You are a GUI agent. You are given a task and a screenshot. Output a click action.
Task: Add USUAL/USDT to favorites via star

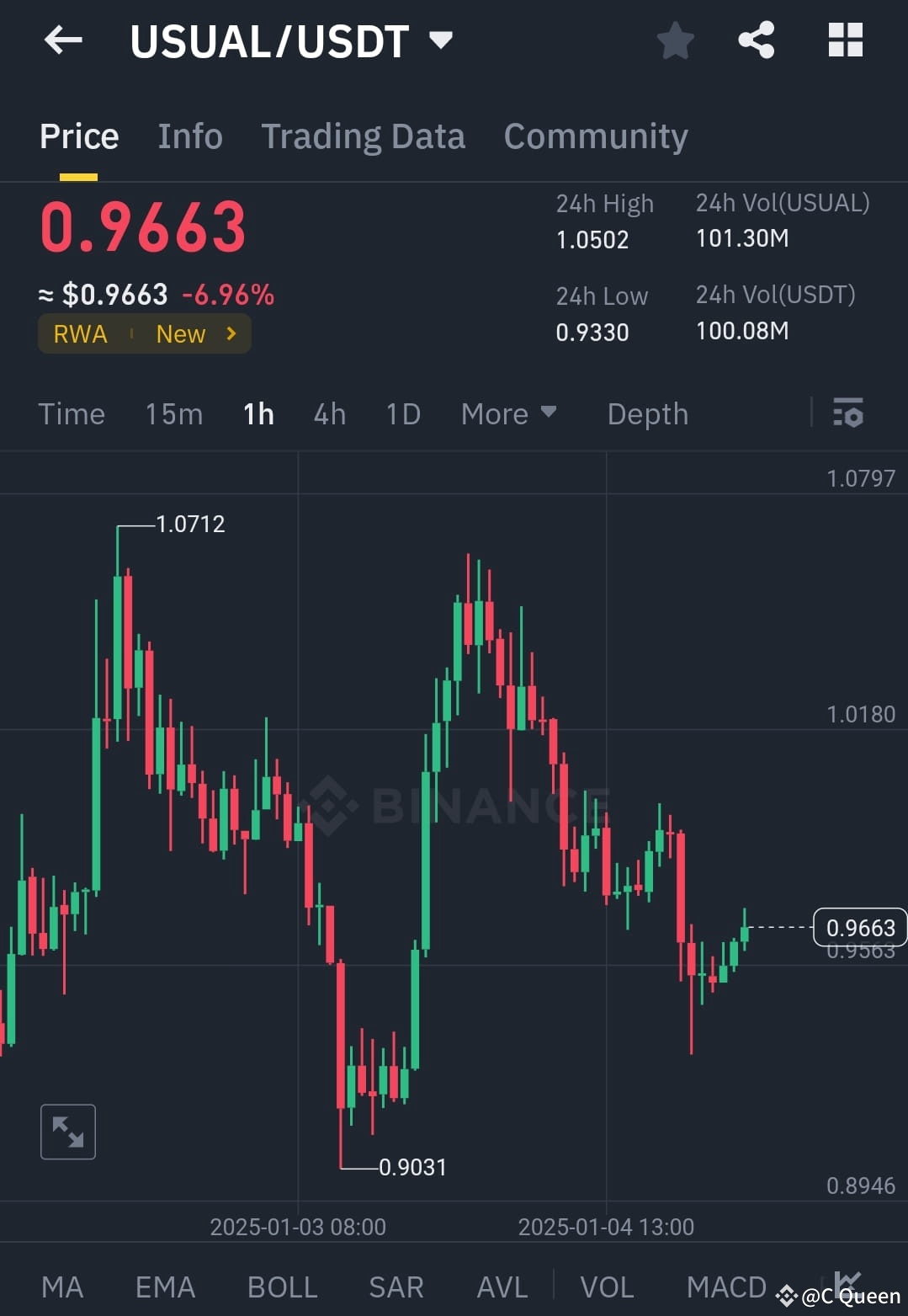[675, 40]
